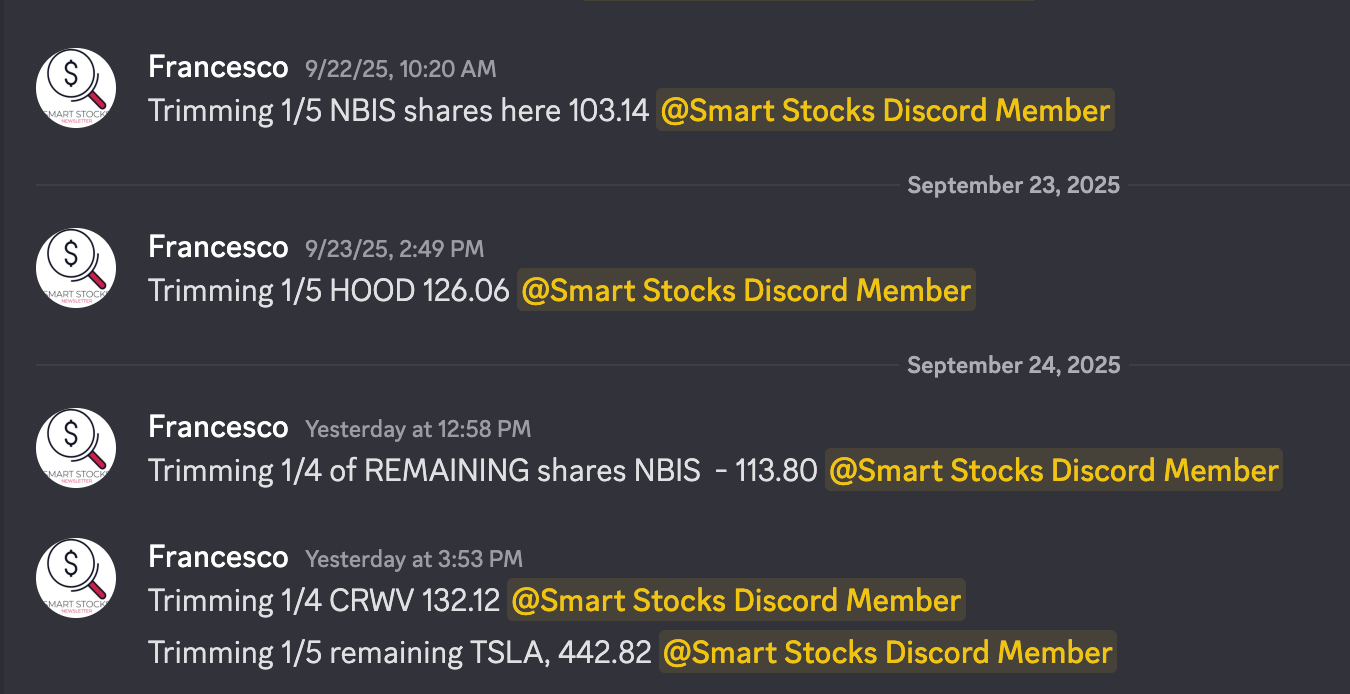The width and height of the screenshot is (1350, 694).
Task: Tap Francesco's username on the HOOD 126.06 message
Action: (218, 246)
